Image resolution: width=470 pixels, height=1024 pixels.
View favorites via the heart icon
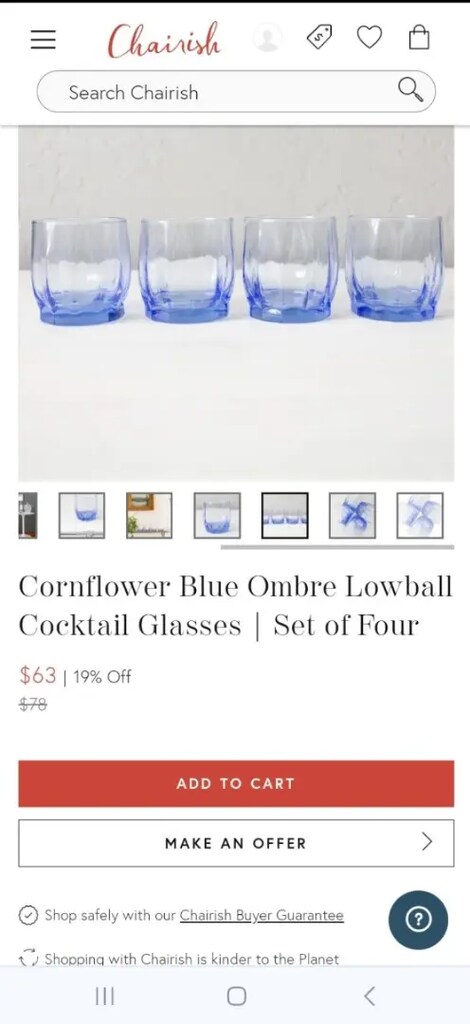point(369,37)
